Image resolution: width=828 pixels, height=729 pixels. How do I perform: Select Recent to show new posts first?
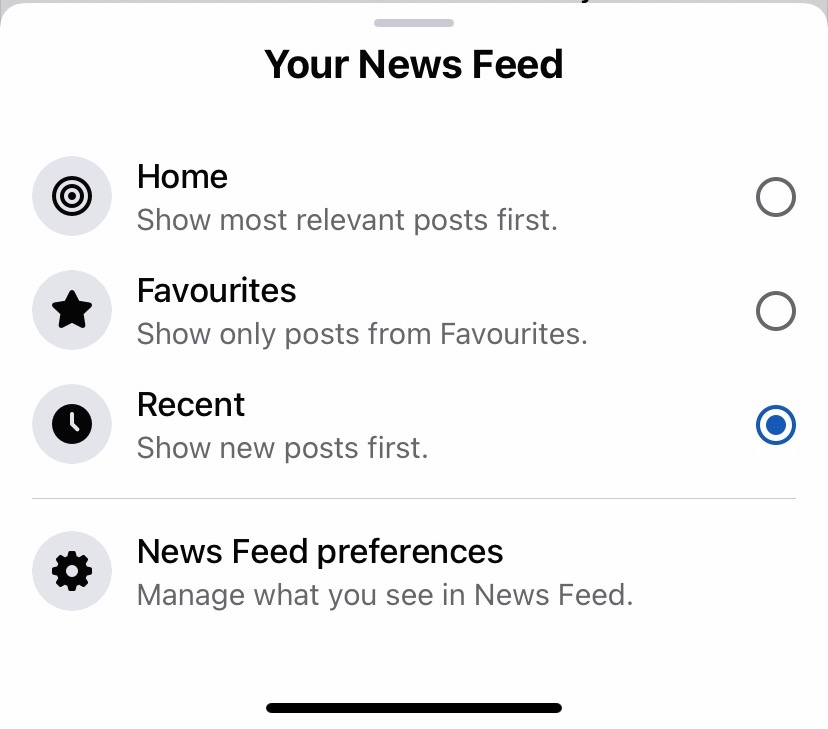pyautogui.click(x=775, y=426)
